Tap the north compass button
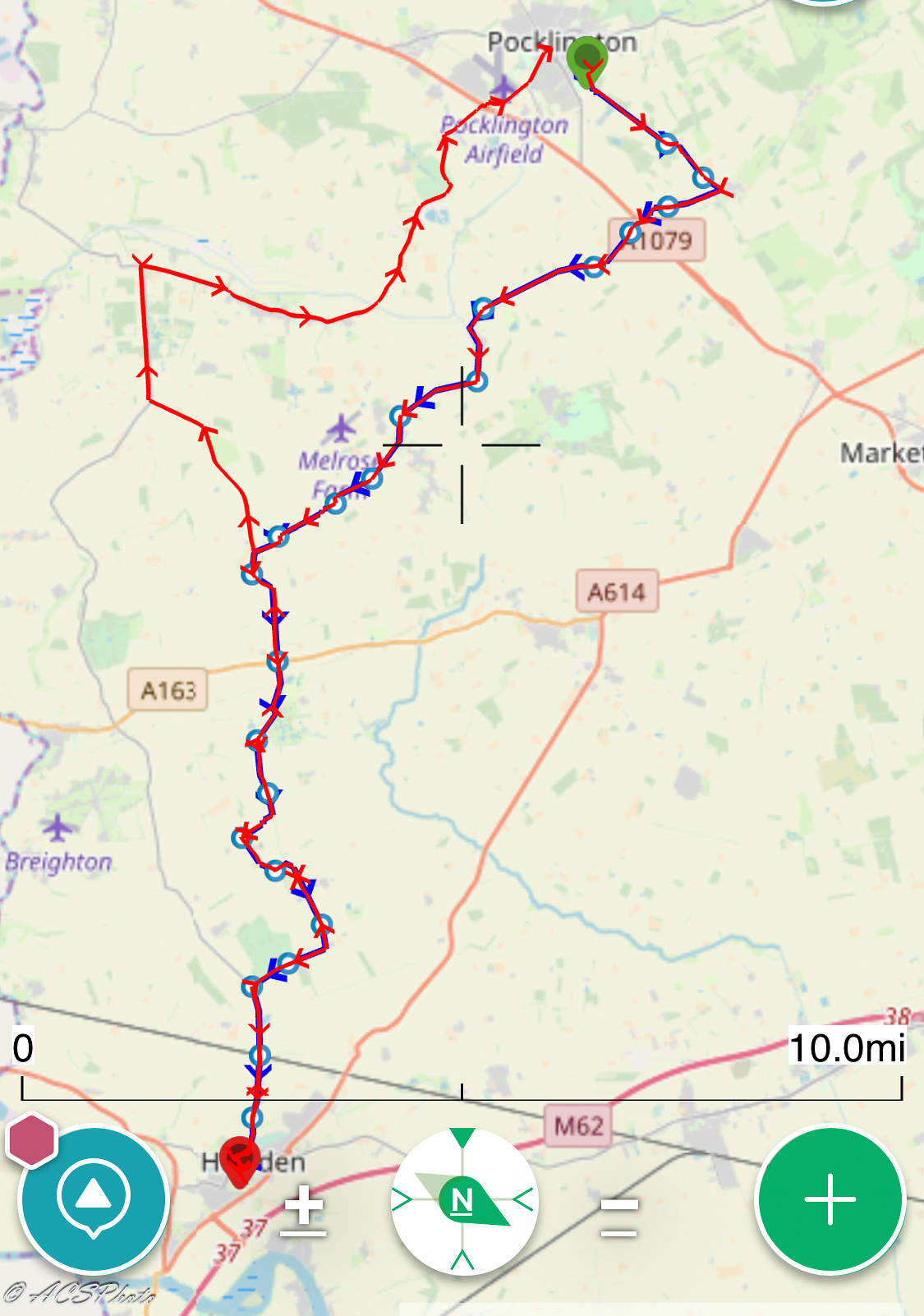 click(463, 1200)
